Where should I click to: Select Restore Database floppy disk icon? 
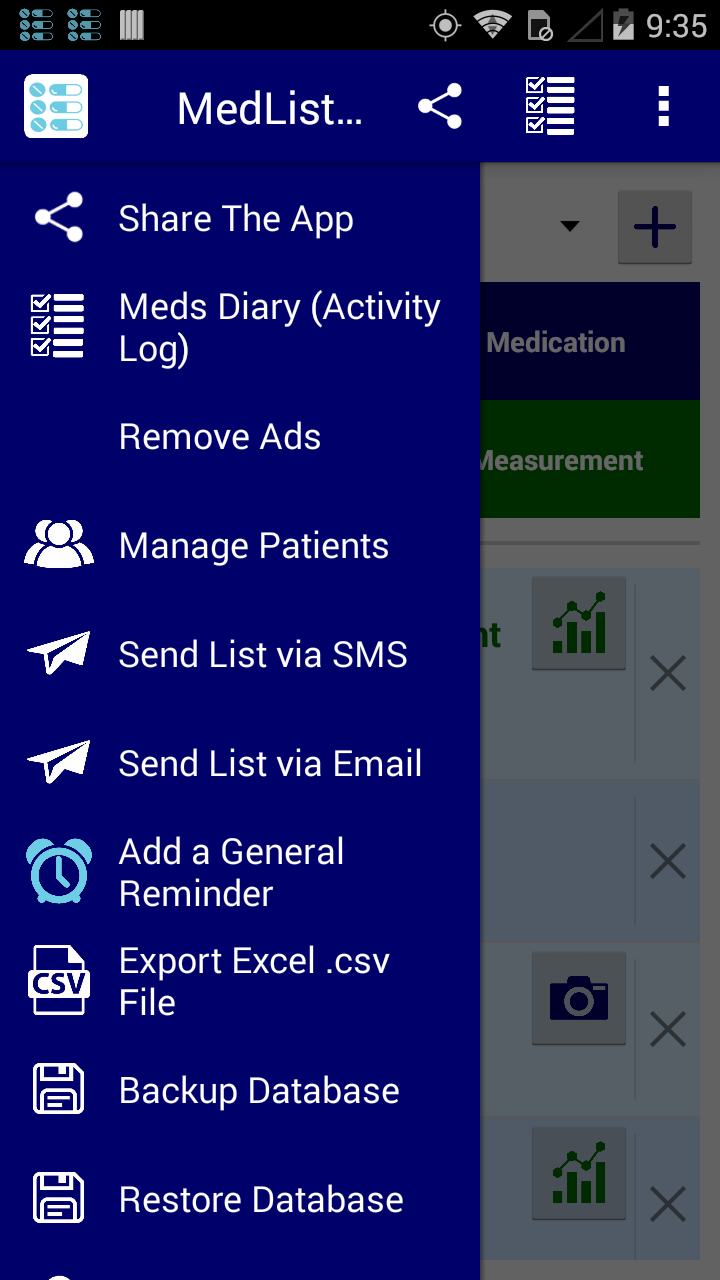pos(58,1197)
